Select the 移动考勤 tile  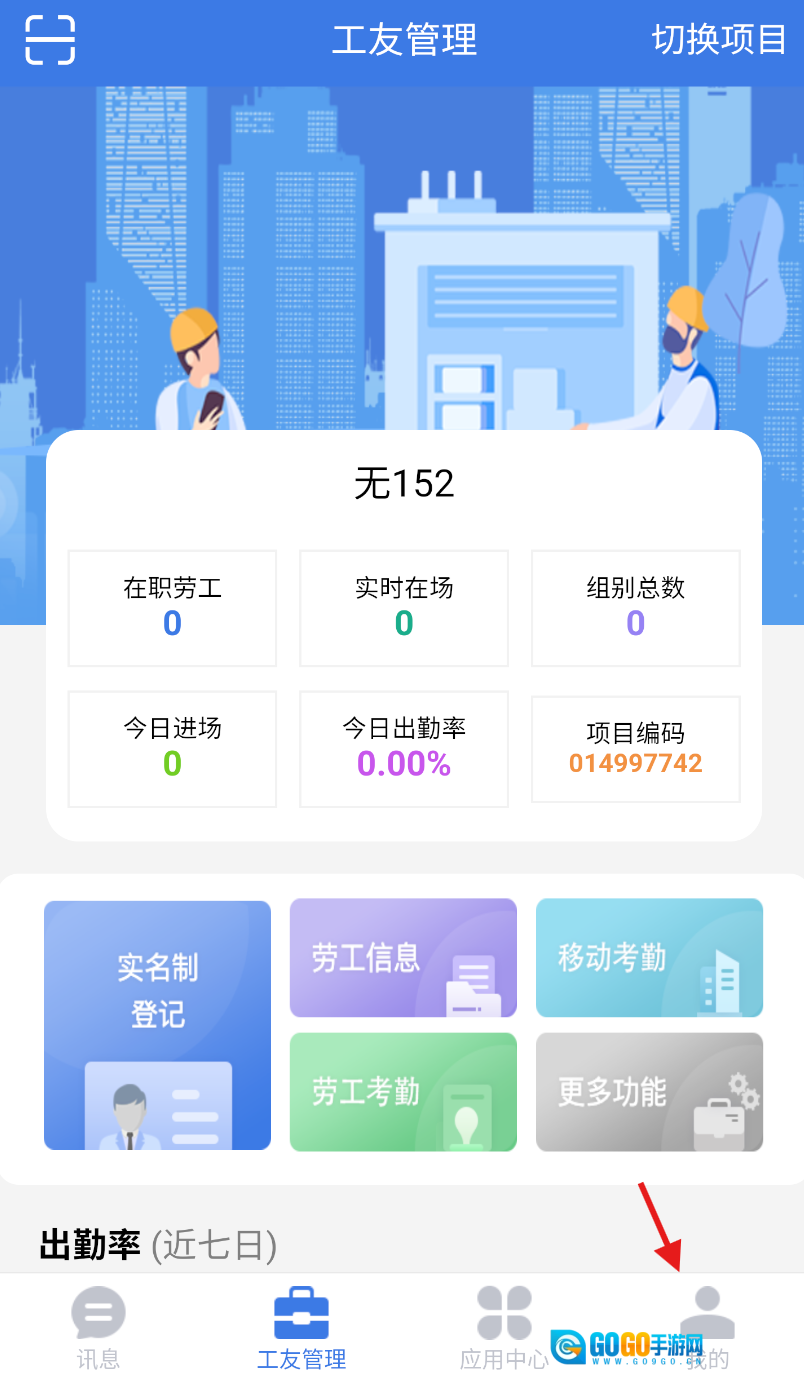click(x=649, y=958)
